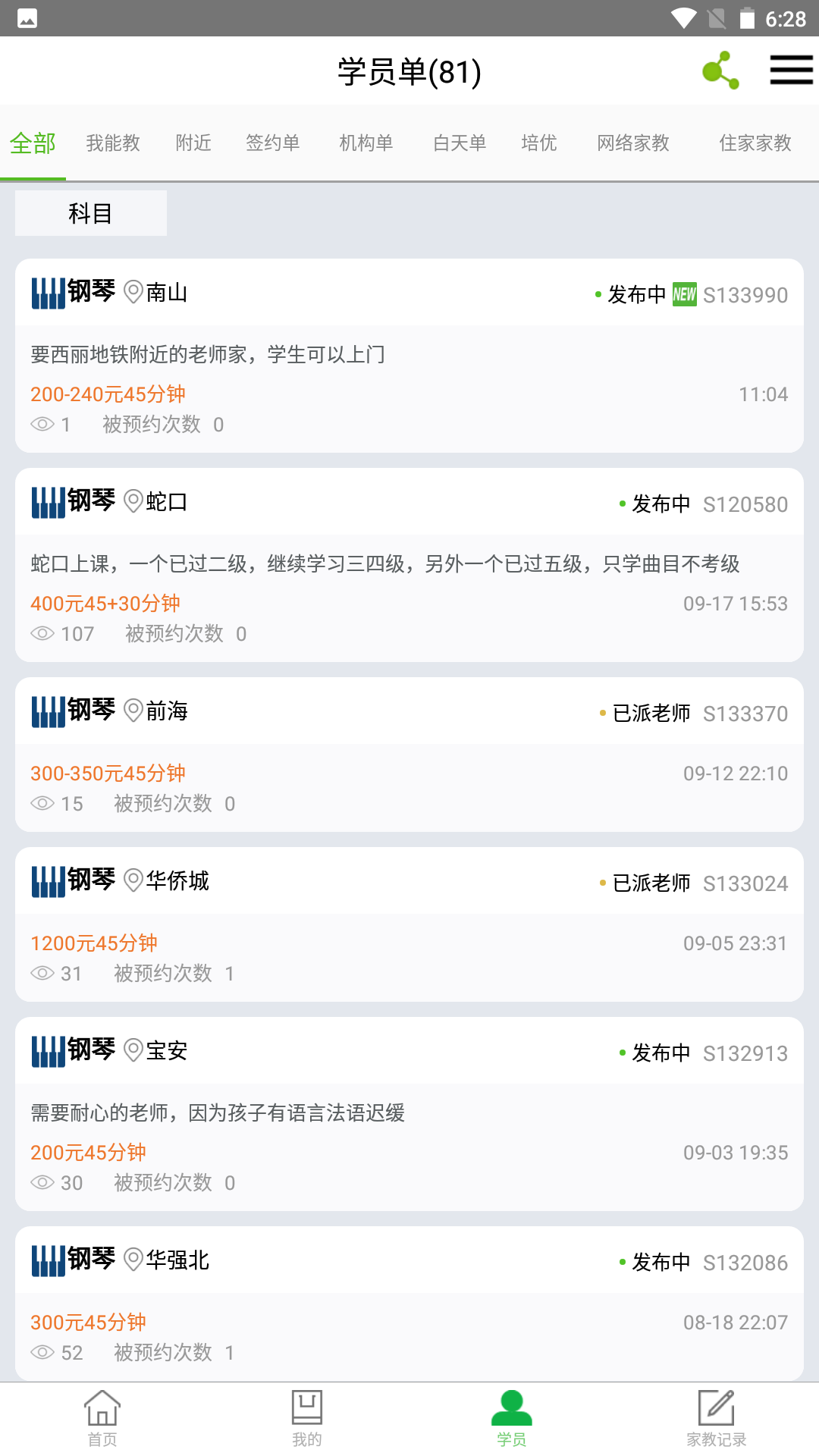This screenshot has width=819, height=1456.
Task: Switch to the 我能教 tab
Action: (x=112, y=143)
